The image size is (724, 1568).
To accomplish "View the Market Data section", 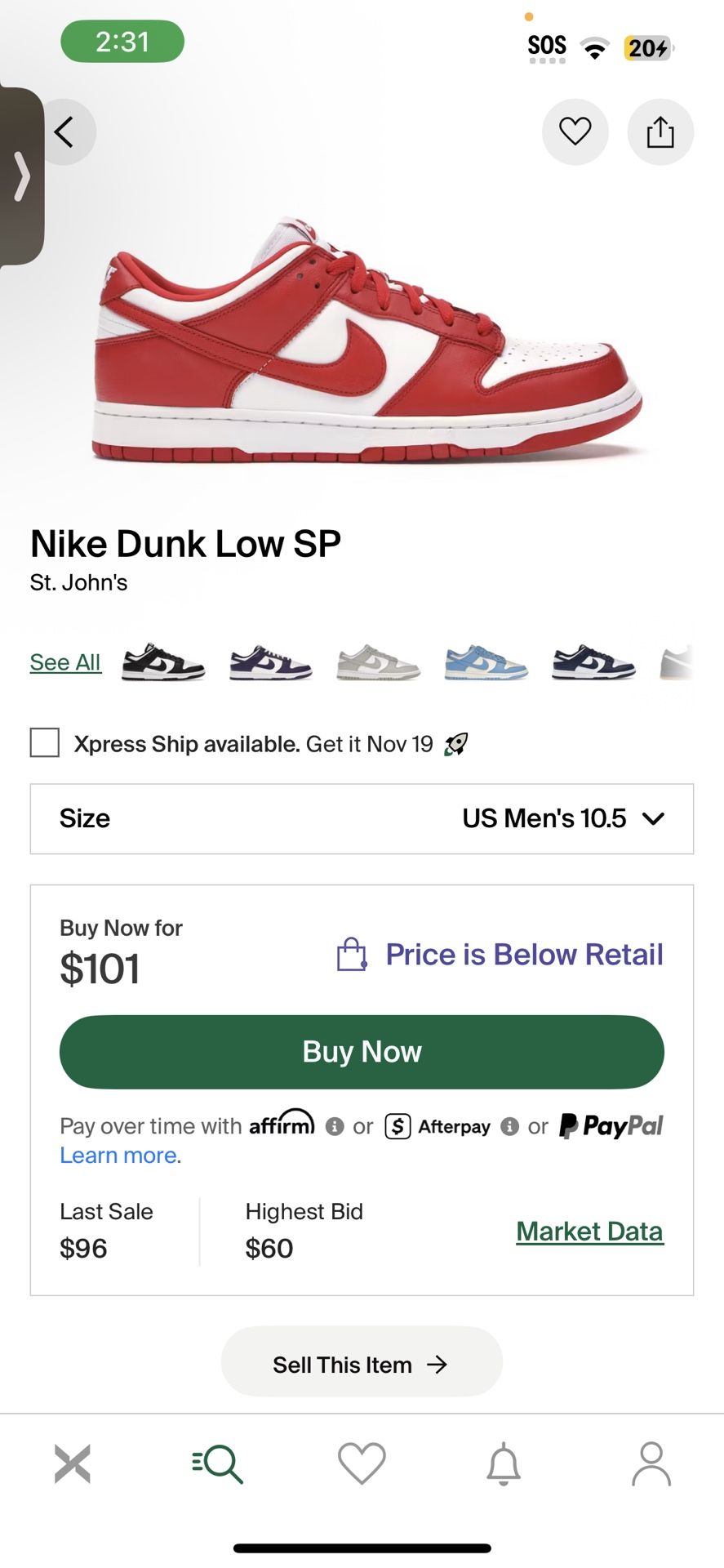I will [589, 1231].
